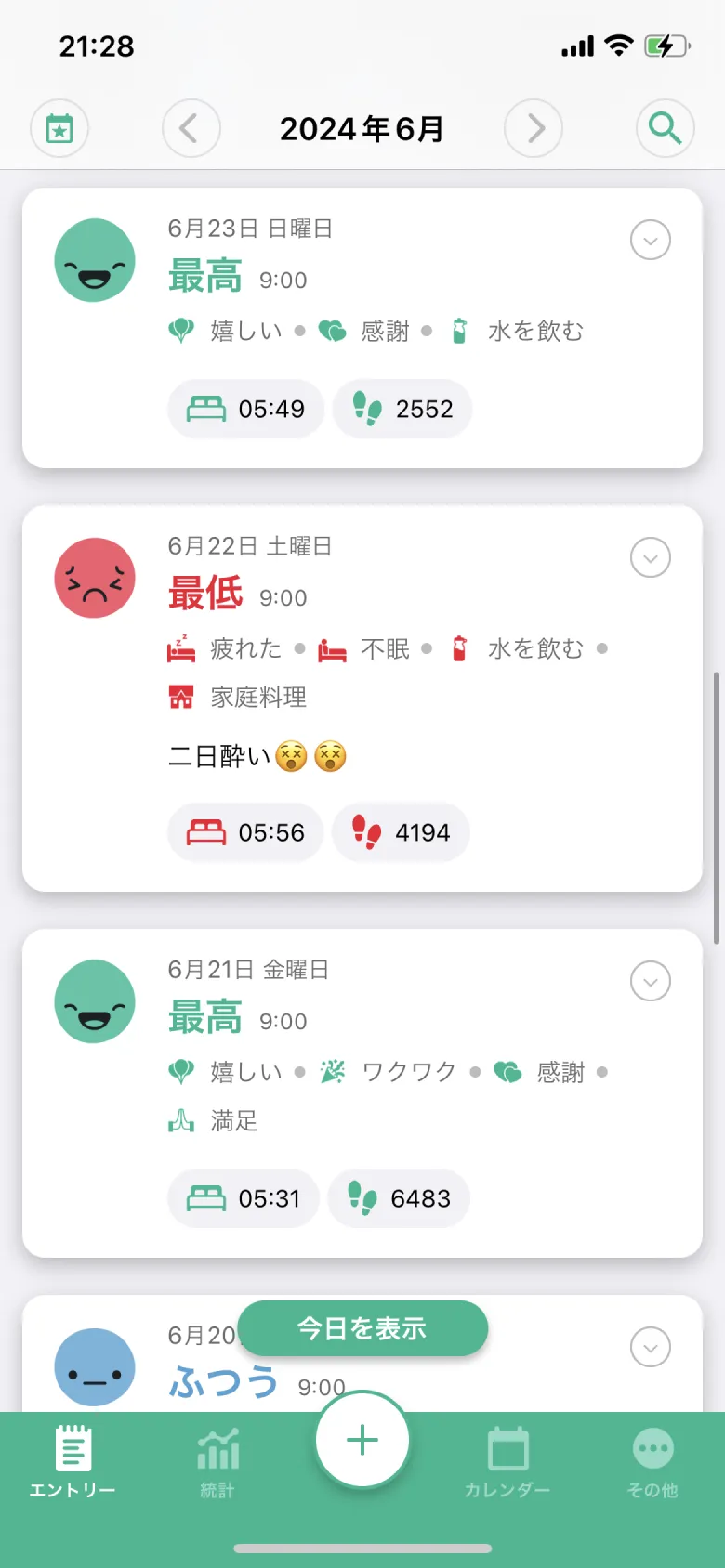Open the calendar jump icon top left
This screenshot has width=725, height=1568.
tap(59, 128)
